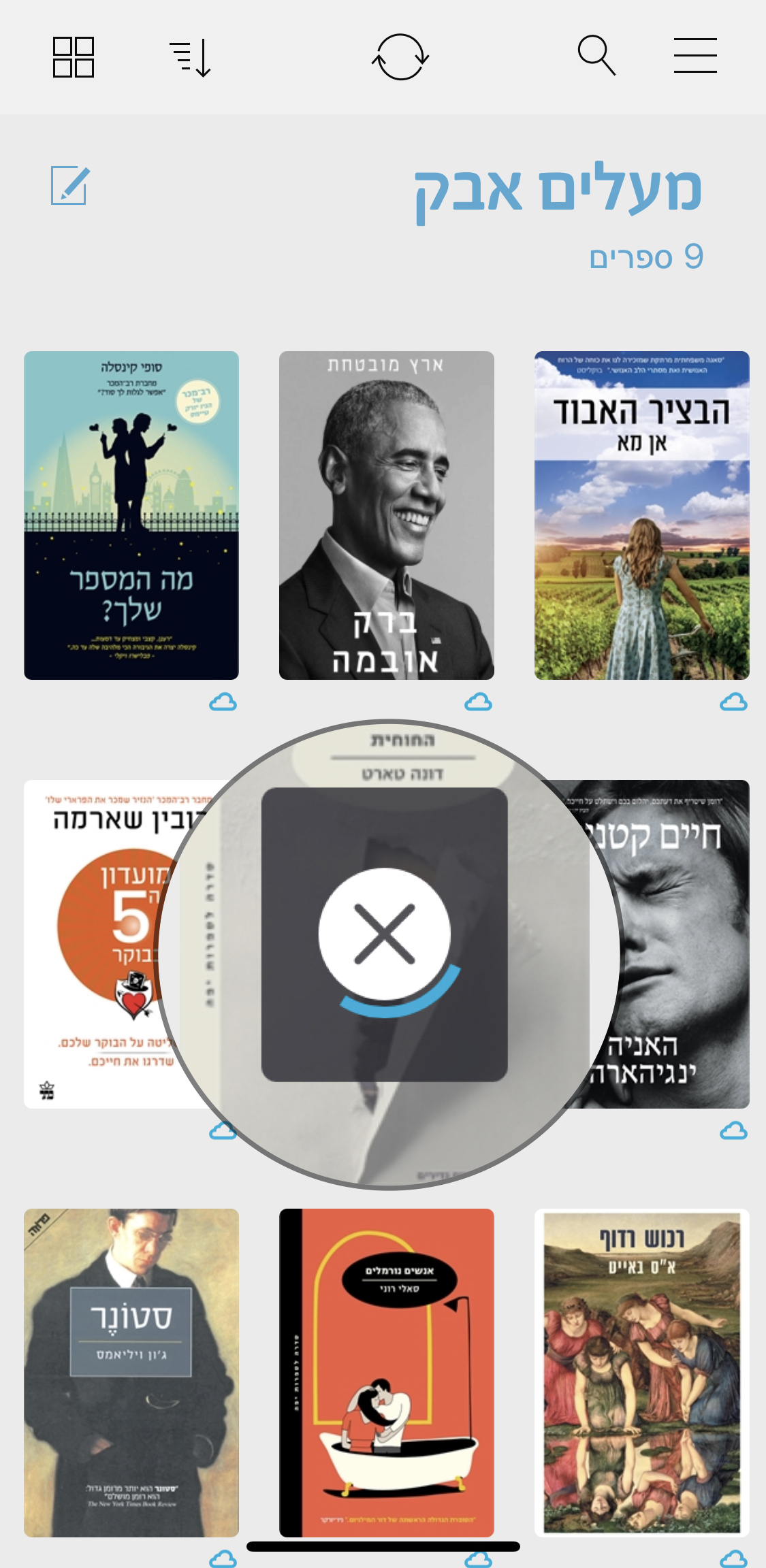Sync the library
Screen dimensions: 766x1568
(x=400, y=57)
